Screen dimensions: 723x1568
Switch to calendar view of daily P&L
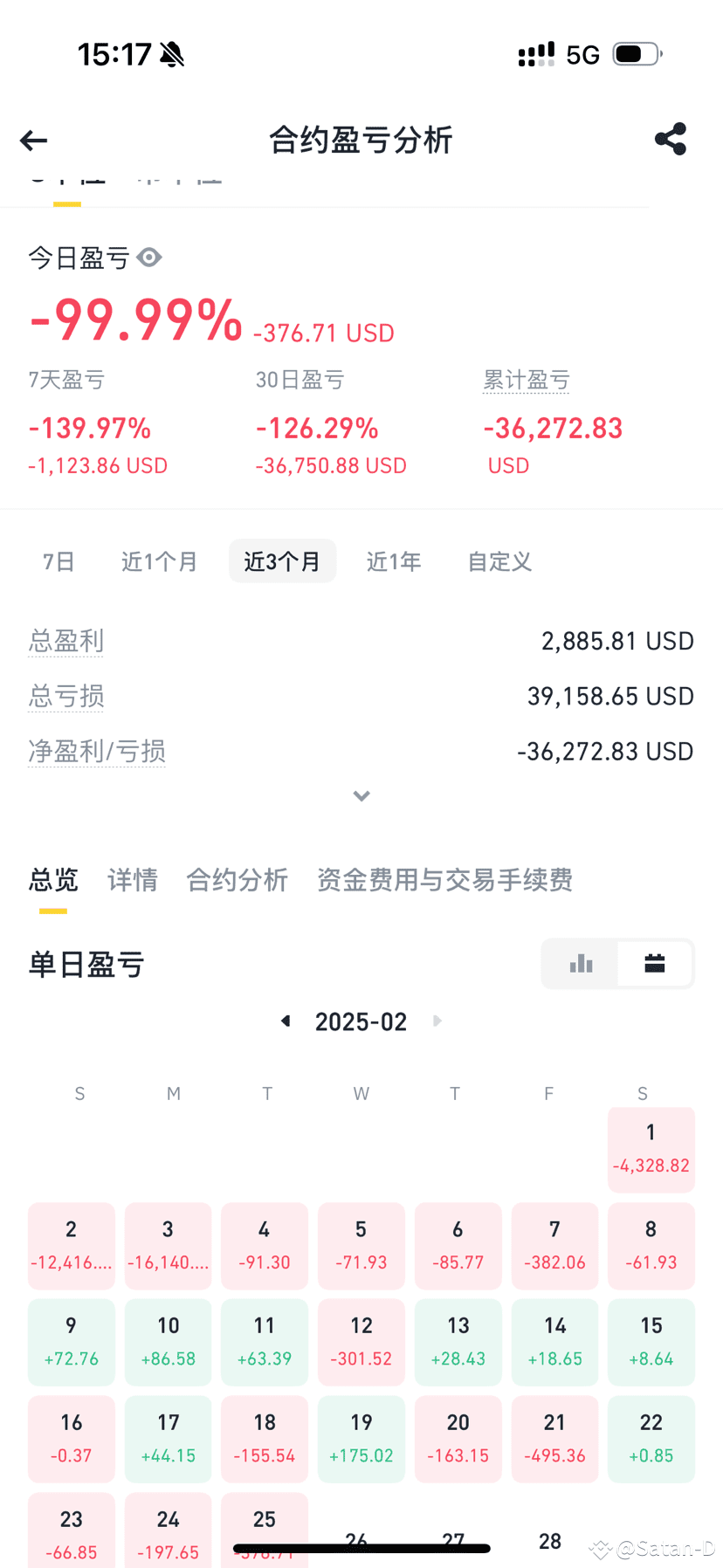(655, 963)
